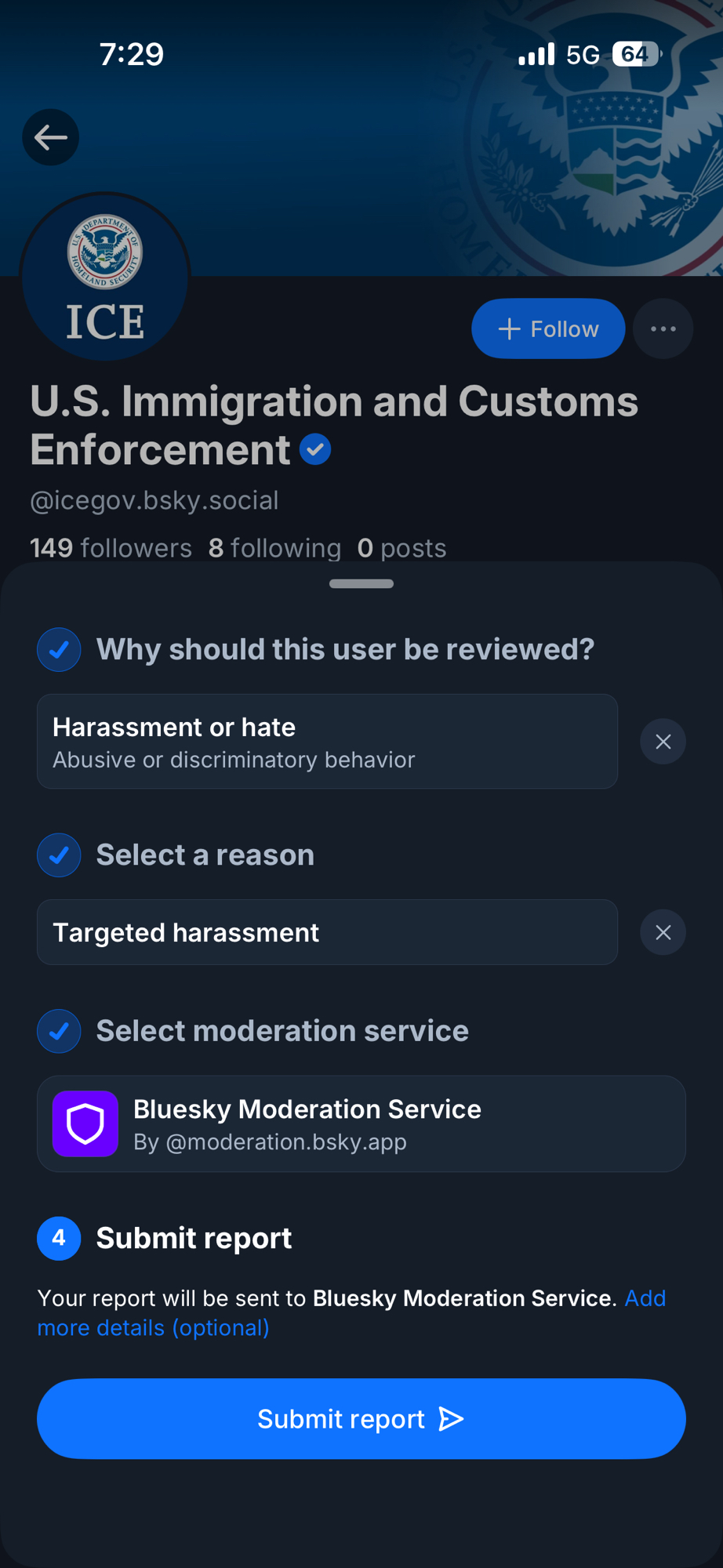Submit the report

point(361,1418)
